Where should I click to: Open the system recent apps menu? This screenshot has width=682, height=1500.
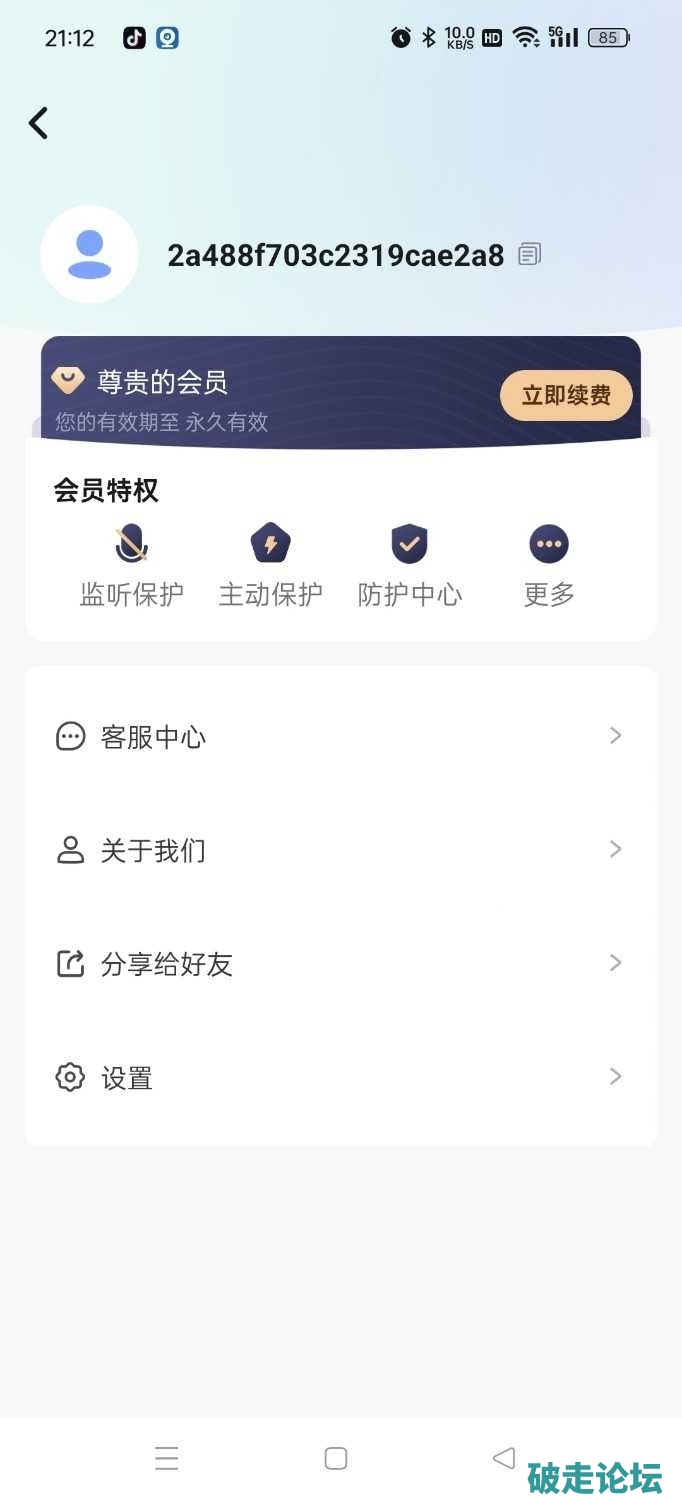pyautogui.click(x=167, y=1458)
